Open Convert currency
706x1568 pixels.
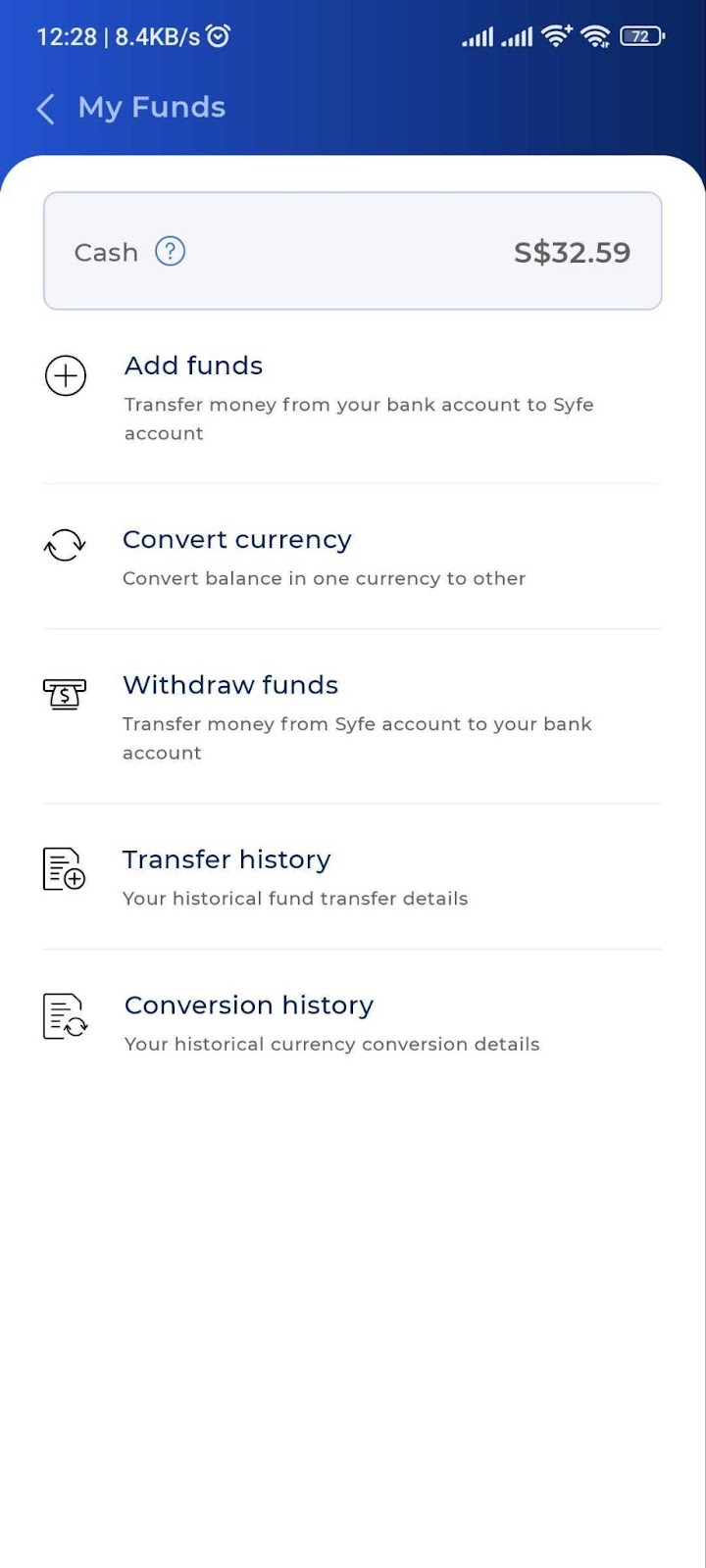[353, 557]
